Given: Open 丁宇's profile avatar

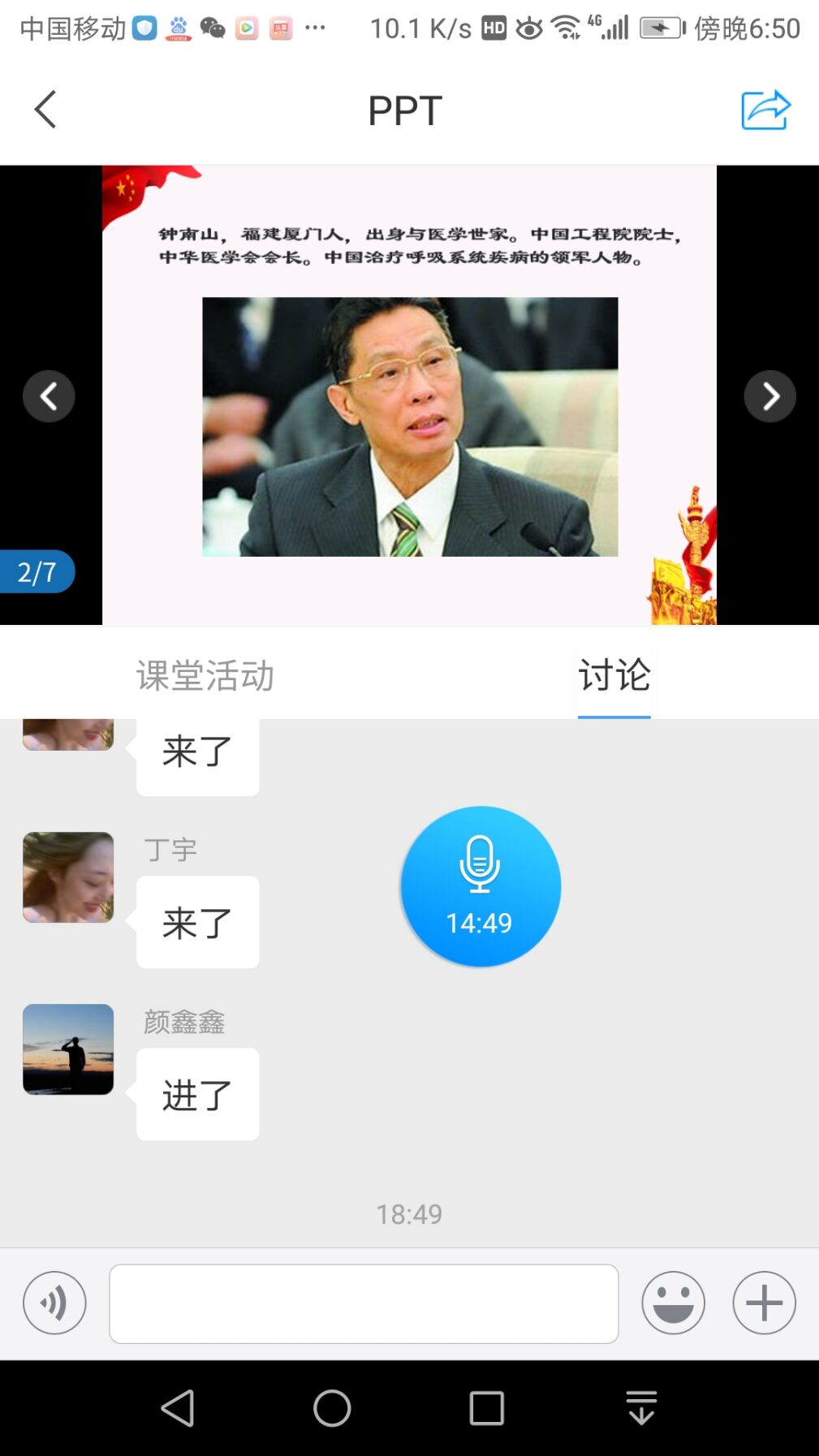Looking at the screenshot, I should click(68, 877).
